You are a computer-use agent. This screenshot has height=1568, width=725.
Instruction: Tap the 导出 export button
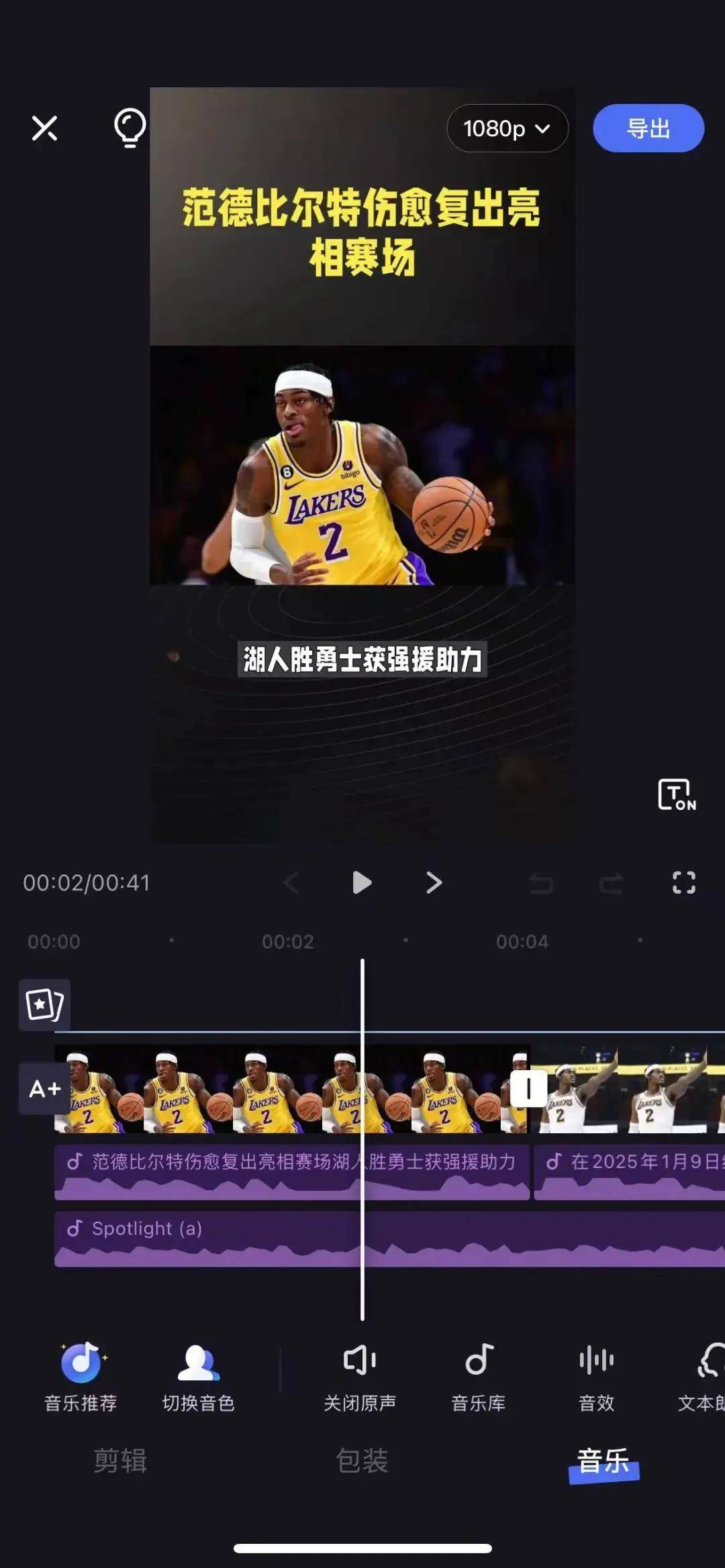(648, 128)
